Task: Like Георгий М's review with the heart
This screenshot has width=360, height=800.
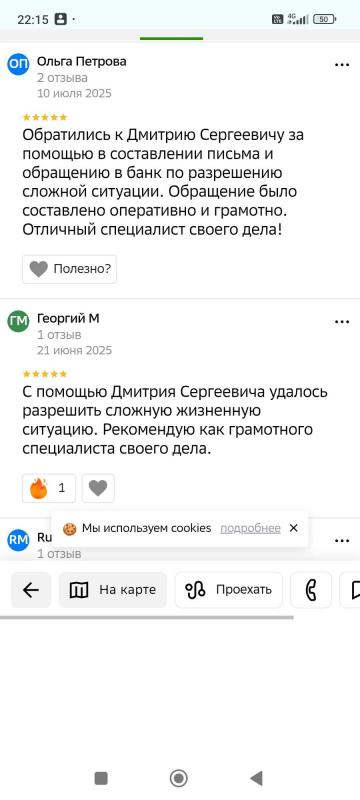Action: click(x=98, y=488)
